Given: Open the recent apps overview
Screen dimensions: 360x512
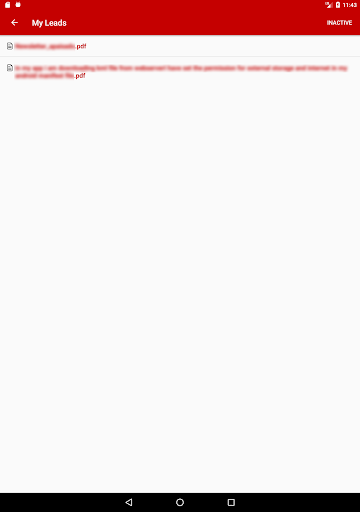Looking at the screenshot, I should [231, 502].
